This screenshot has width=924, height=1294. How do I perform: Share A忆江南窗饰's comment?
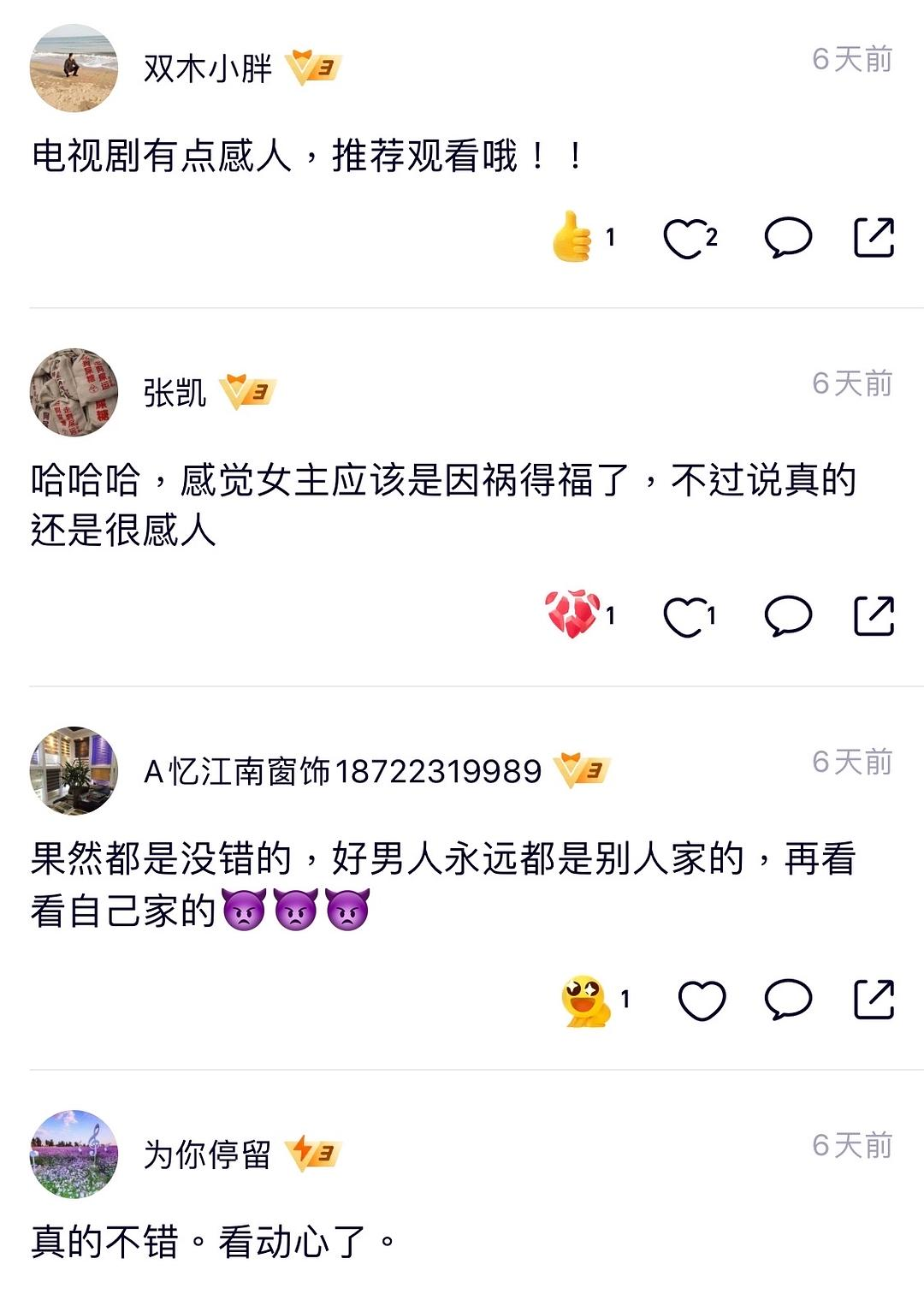tap(874, 1000)
